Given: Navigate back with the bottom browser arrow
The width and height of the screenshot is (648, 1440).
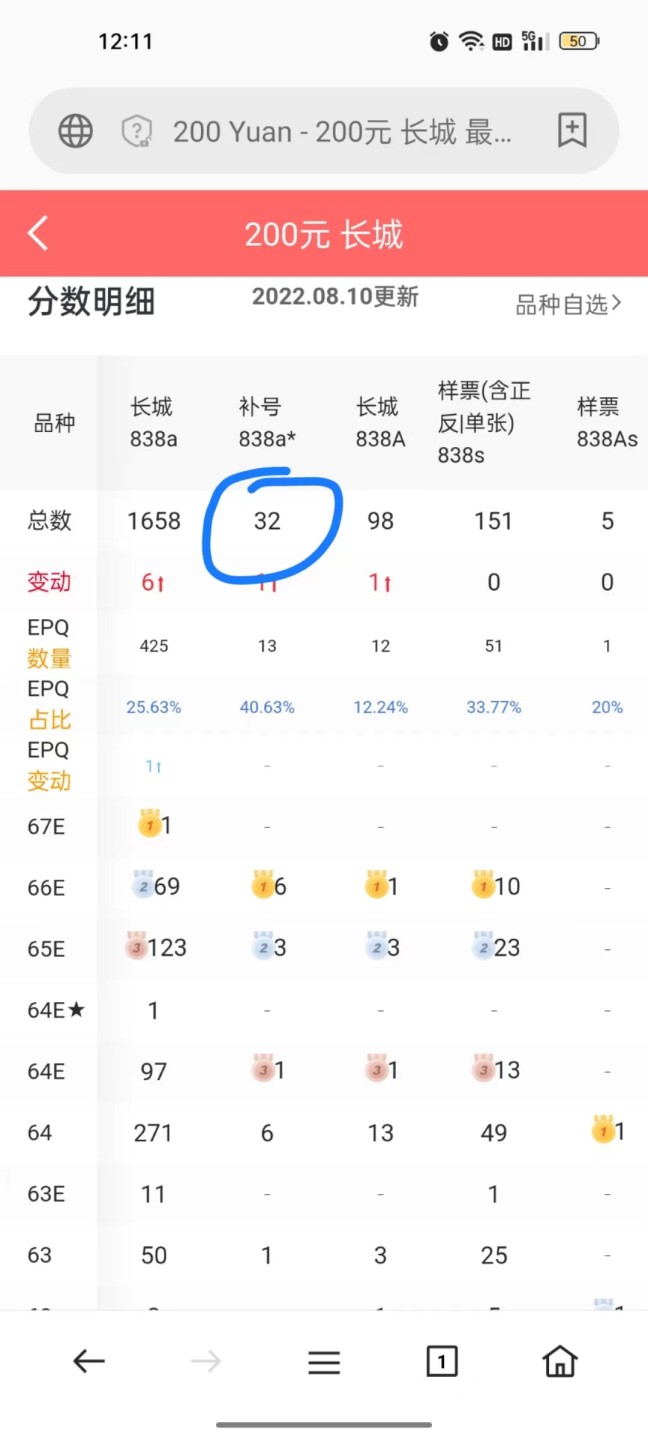Looking at the screenshot, I should coord(89,1361).
